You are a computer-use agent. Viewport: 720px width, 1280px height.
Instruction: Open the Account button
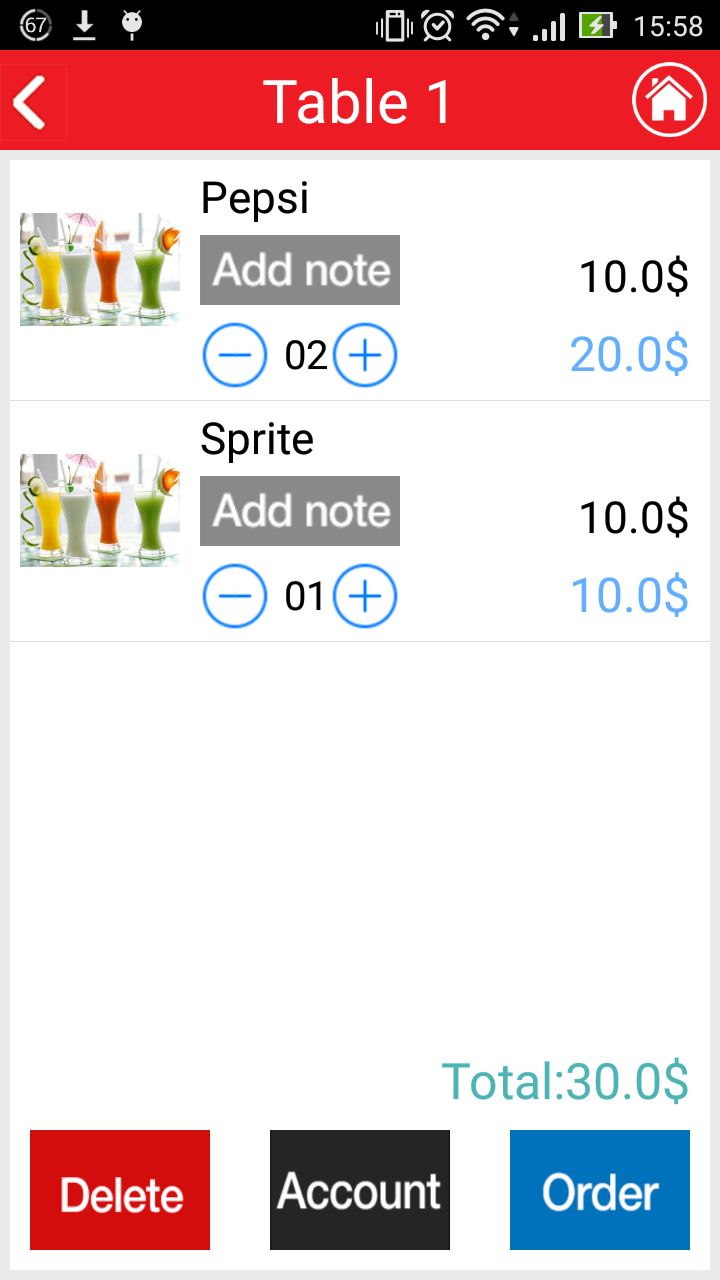click(x=360, y=1190)
